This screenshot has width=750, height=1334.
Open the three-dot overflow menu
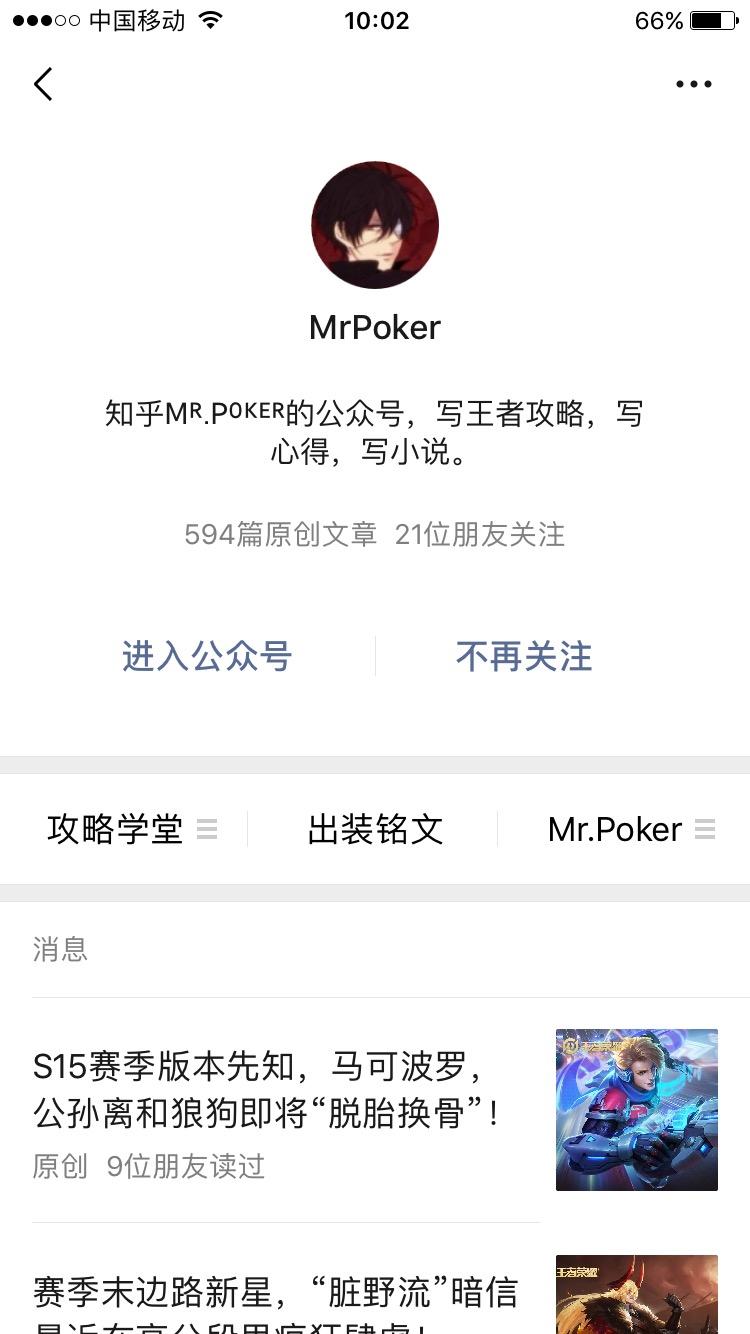(693, 85)
